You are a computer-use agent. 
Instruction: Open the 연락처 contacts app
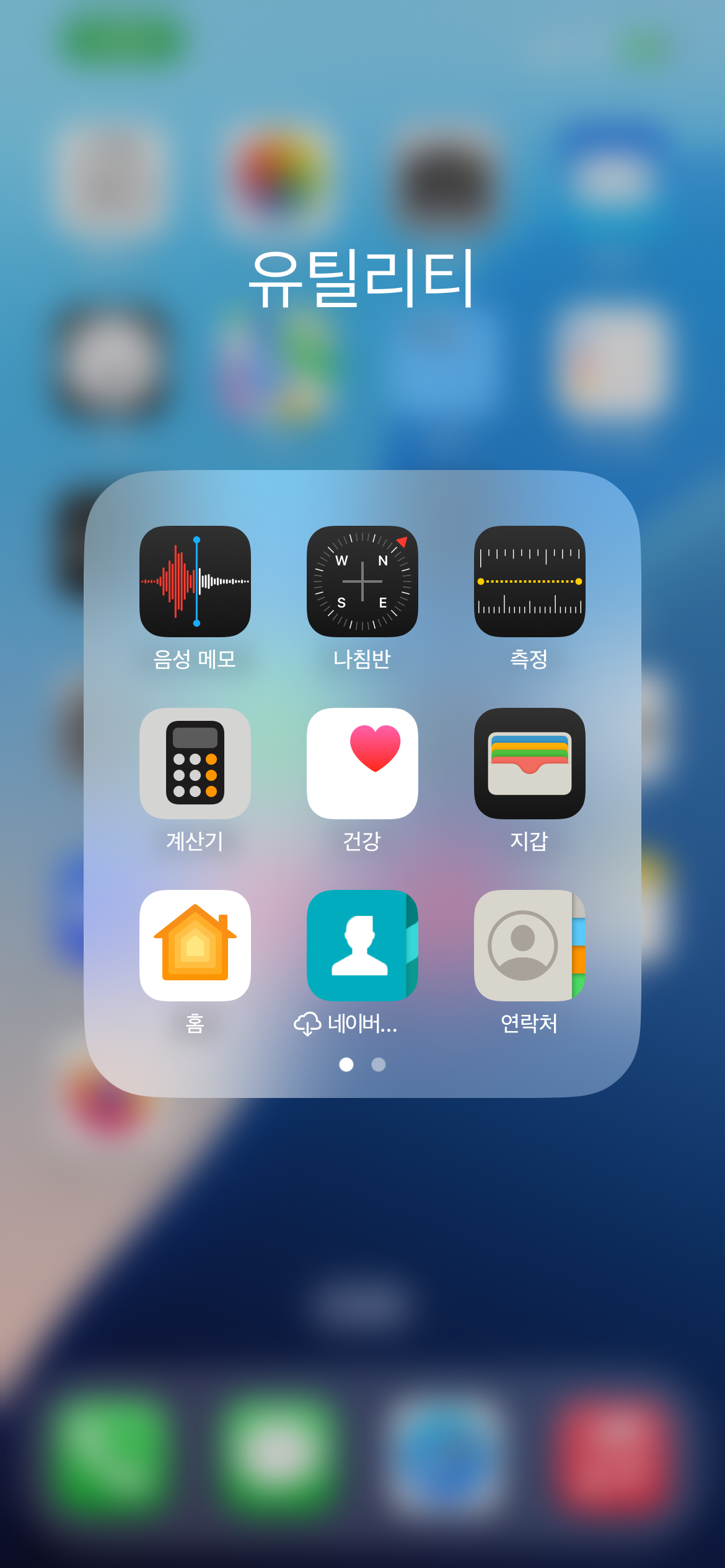click(529, 945)
